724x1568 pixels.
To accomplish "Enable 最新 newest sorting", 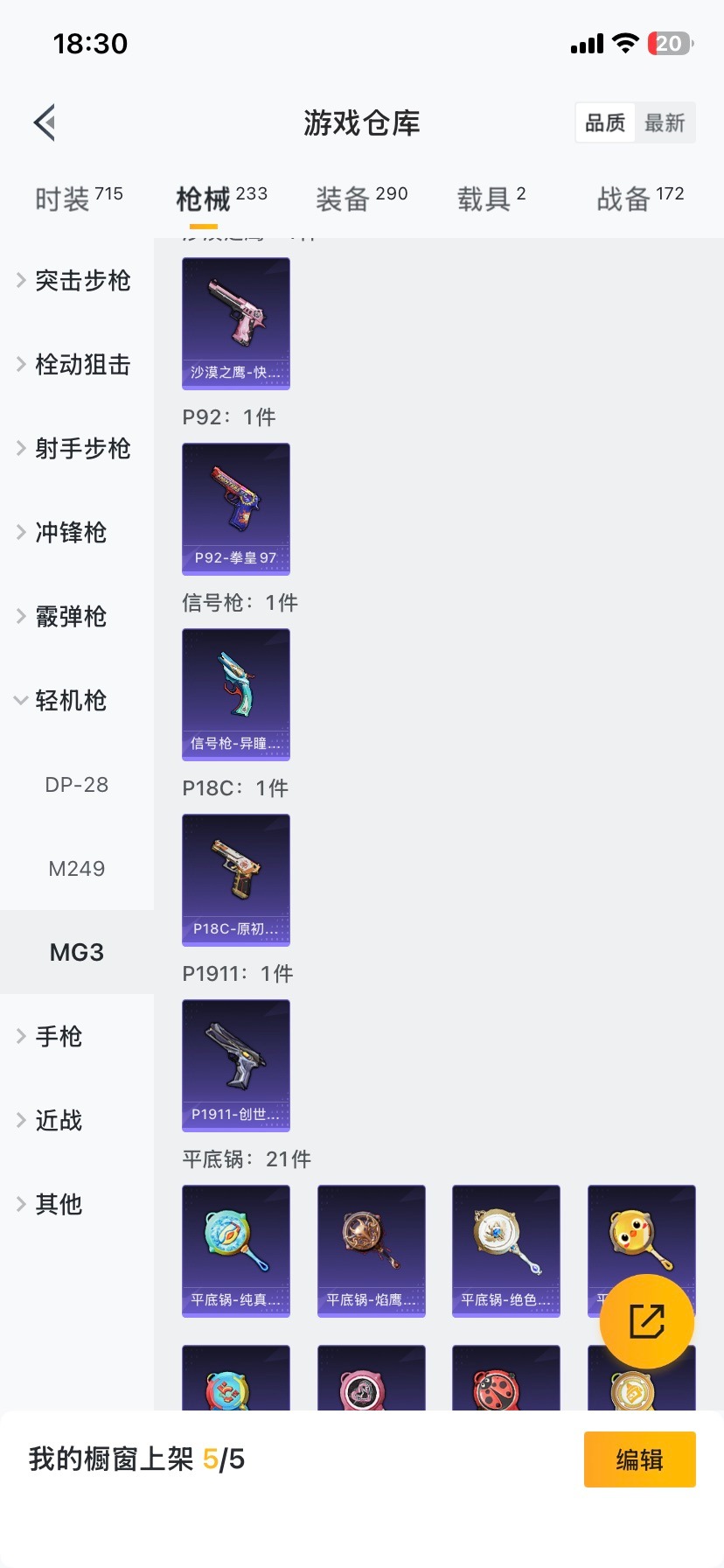I will click(x=665, y=122).
